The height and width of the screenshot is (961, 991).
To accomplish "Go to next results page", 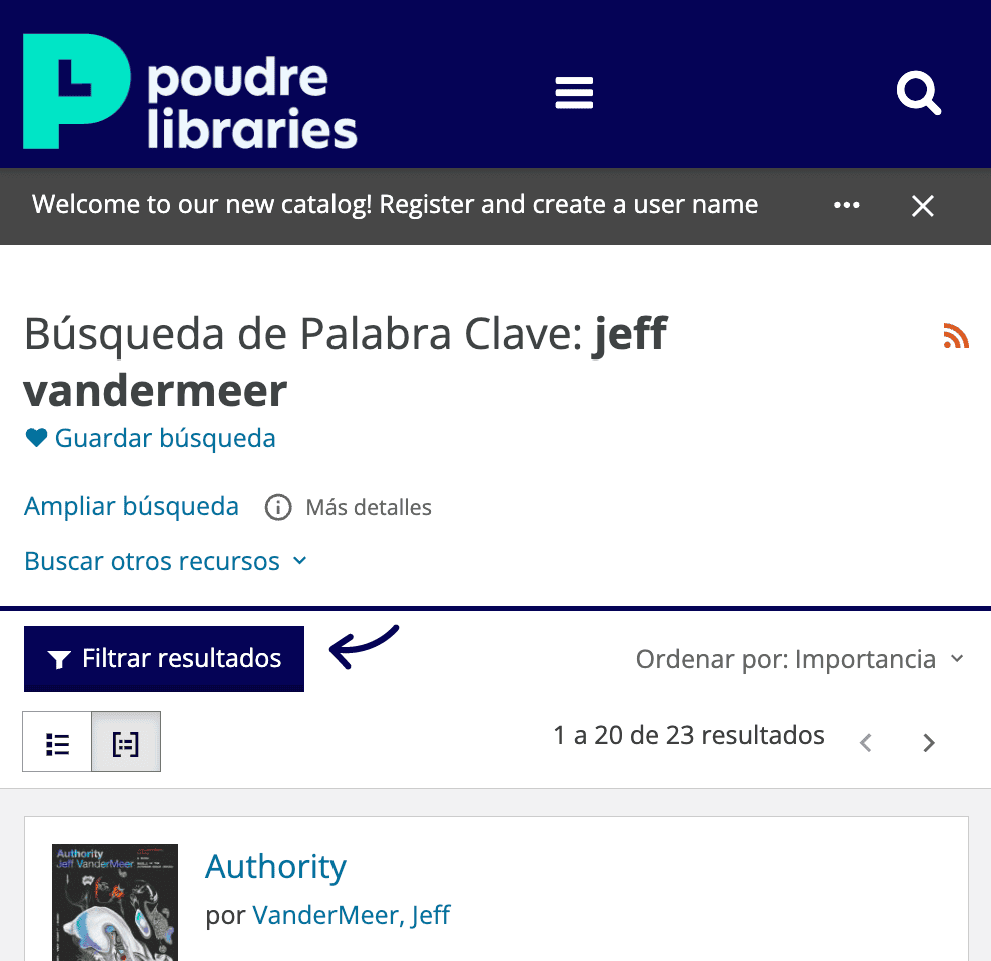I will coord(929,743).
